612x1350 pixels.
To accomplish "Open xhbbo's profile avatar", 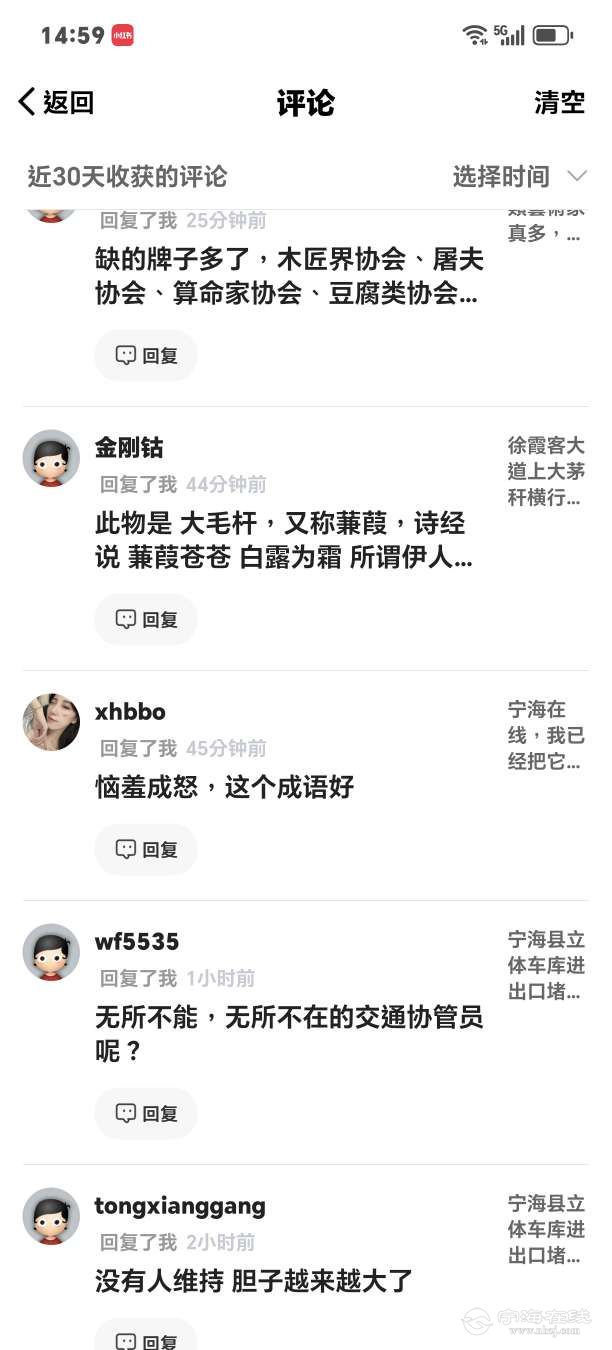I will pos(51,722).
